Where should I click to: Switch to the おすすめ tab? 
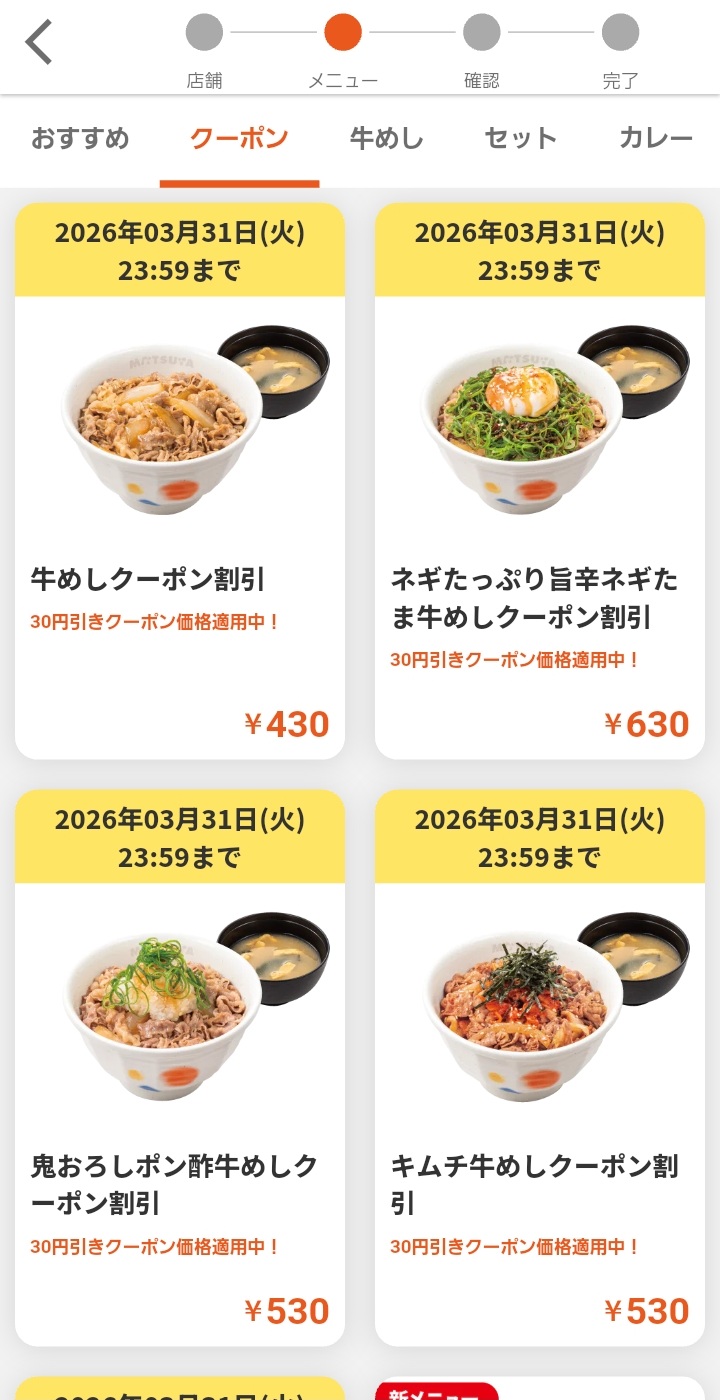tap(80, 138)
